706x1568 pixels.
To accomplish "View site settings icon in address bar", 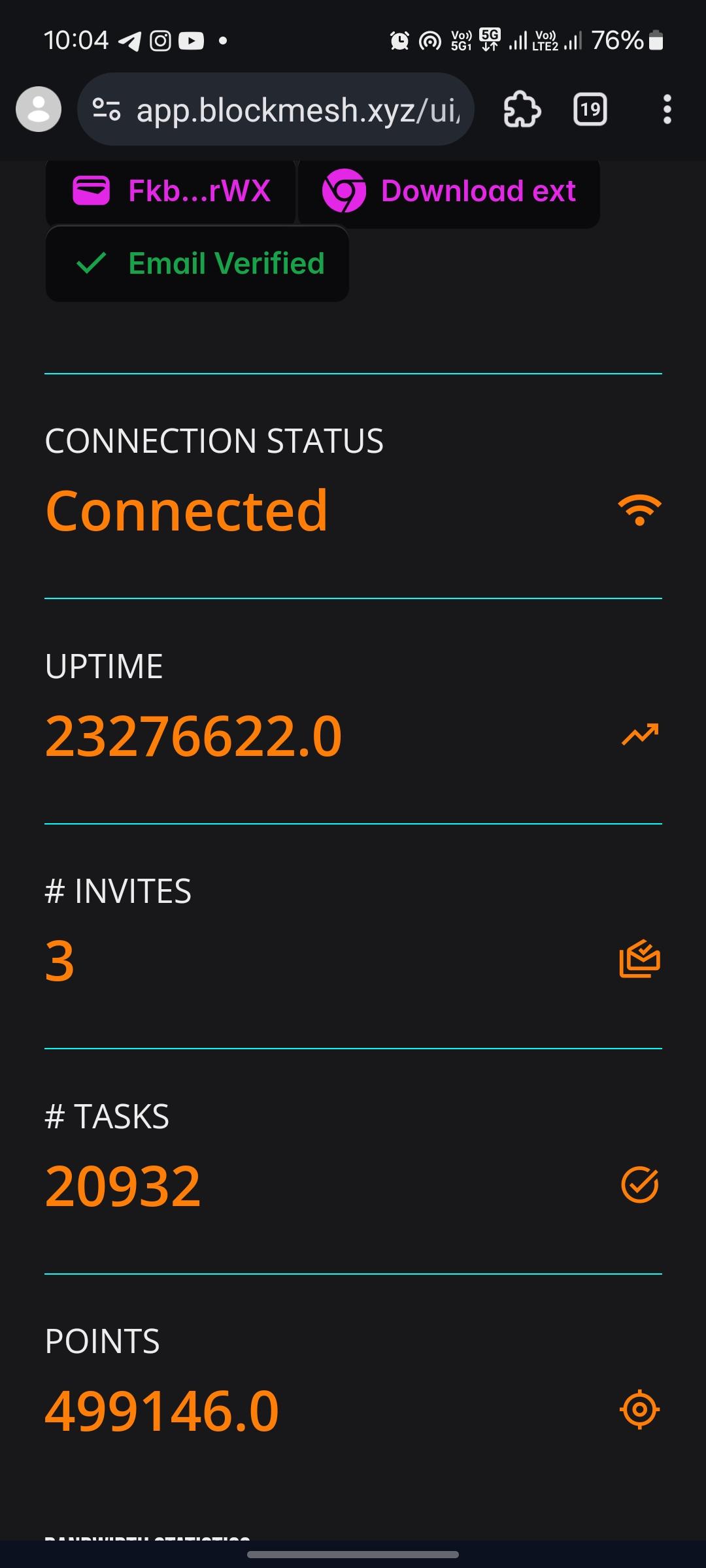I will click(107, 109).
